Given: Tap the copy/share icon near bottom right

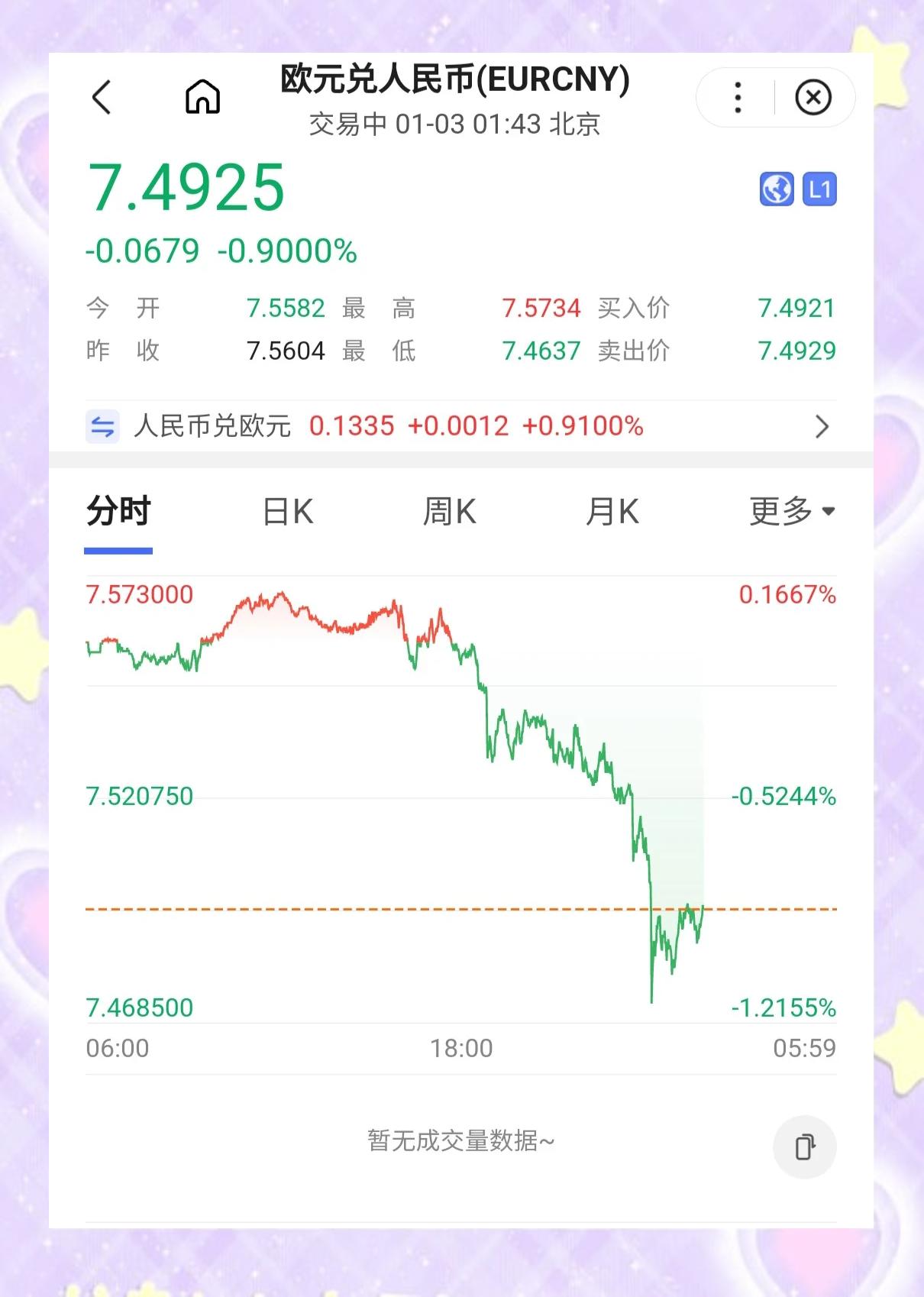Looking at the screenshot, I should (x=803, y=1147).
